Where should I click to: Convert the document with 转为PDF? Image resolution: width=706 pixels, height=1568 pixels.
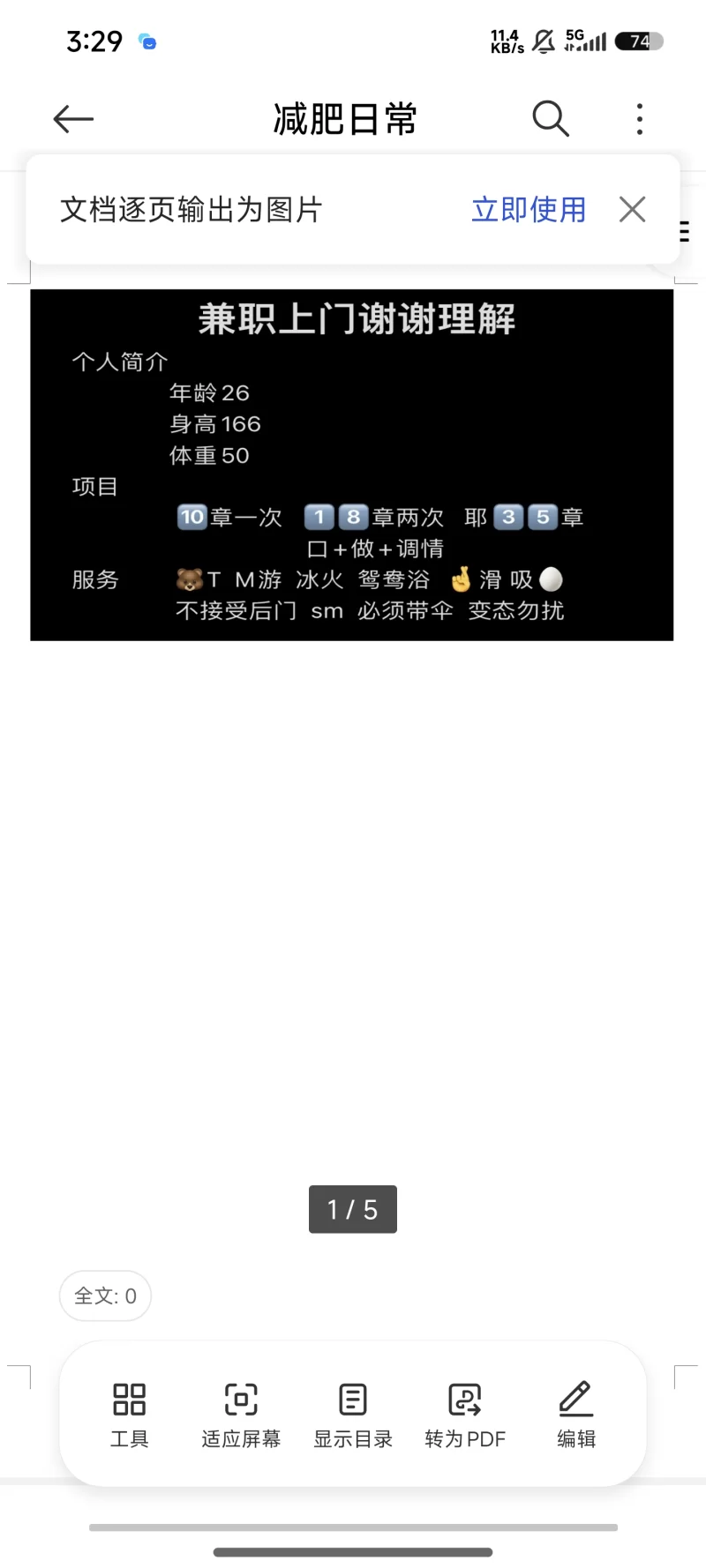465,1414
